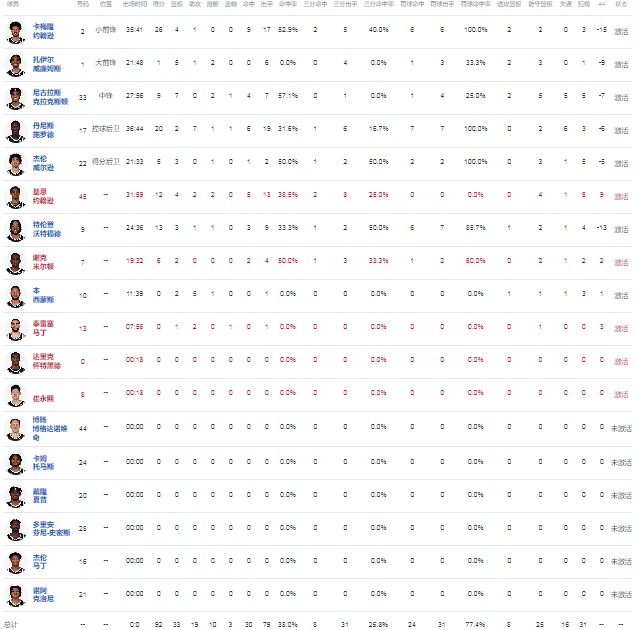Select the player 基恩·约翰逊
The height and width of the screenshot is (630, 636).
(x=44, y=196)
